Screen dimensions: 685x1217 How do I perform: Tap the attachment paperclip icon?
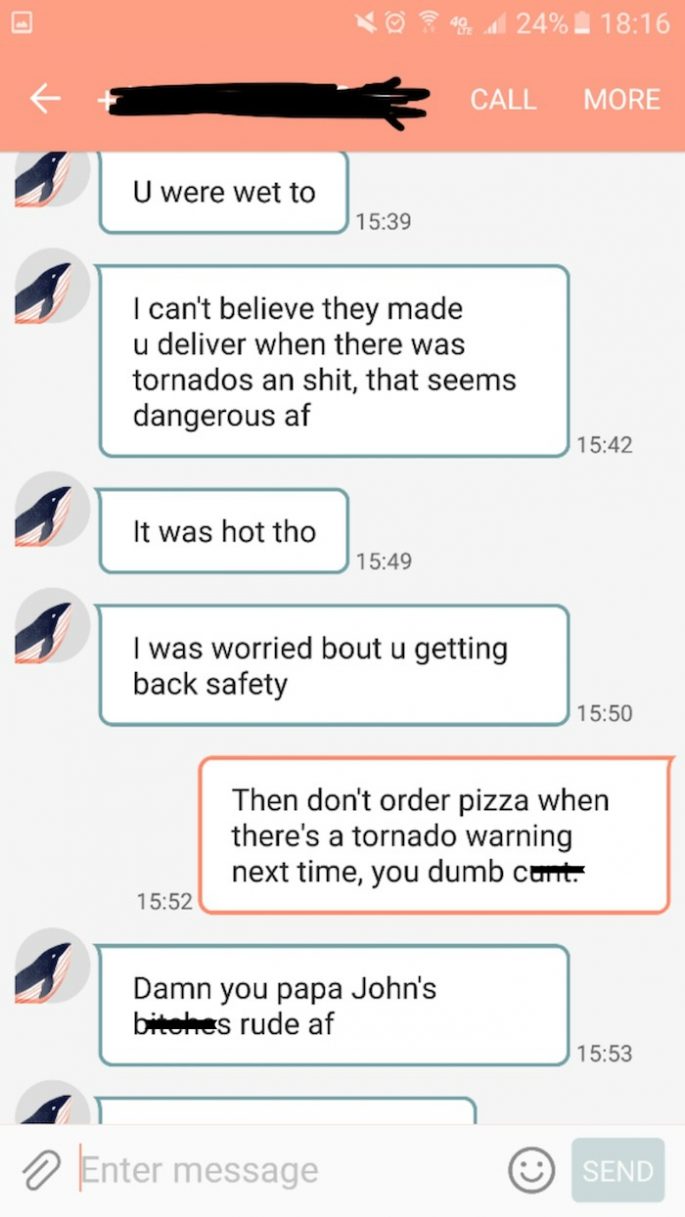pyautogui.click(x=42, y=1170)
